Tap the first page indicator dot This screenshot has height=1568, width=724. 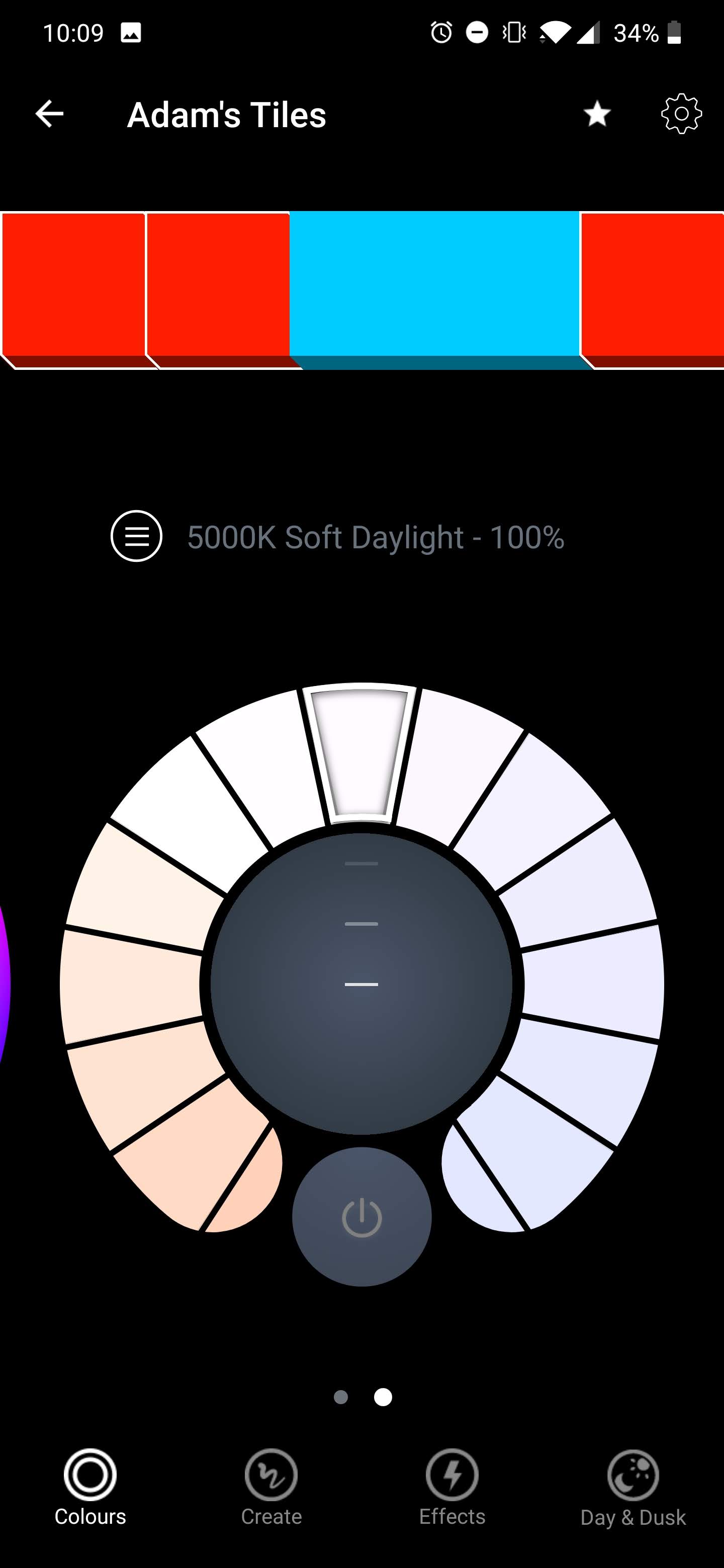pos(341,1397)
